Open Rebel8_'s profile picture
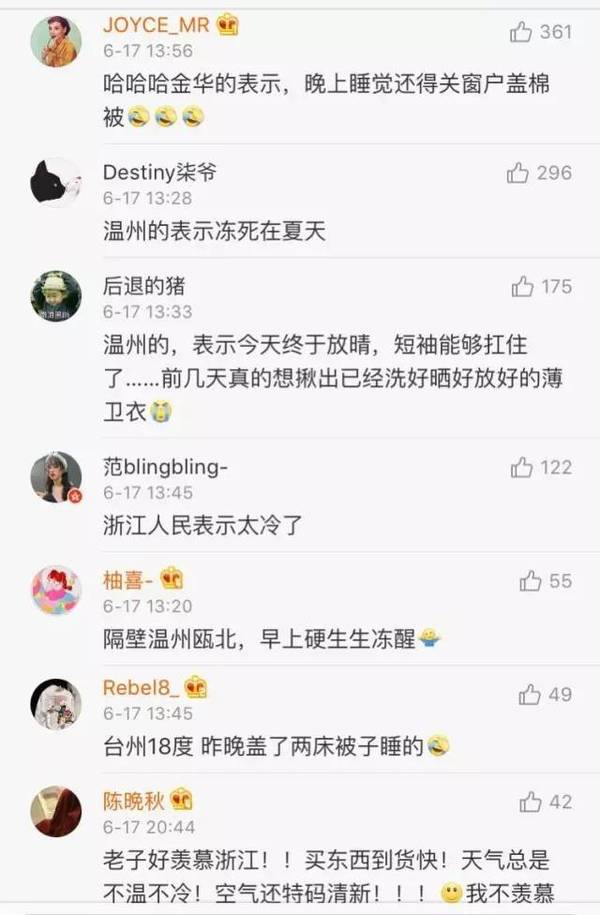 click(x=56, y=703)
